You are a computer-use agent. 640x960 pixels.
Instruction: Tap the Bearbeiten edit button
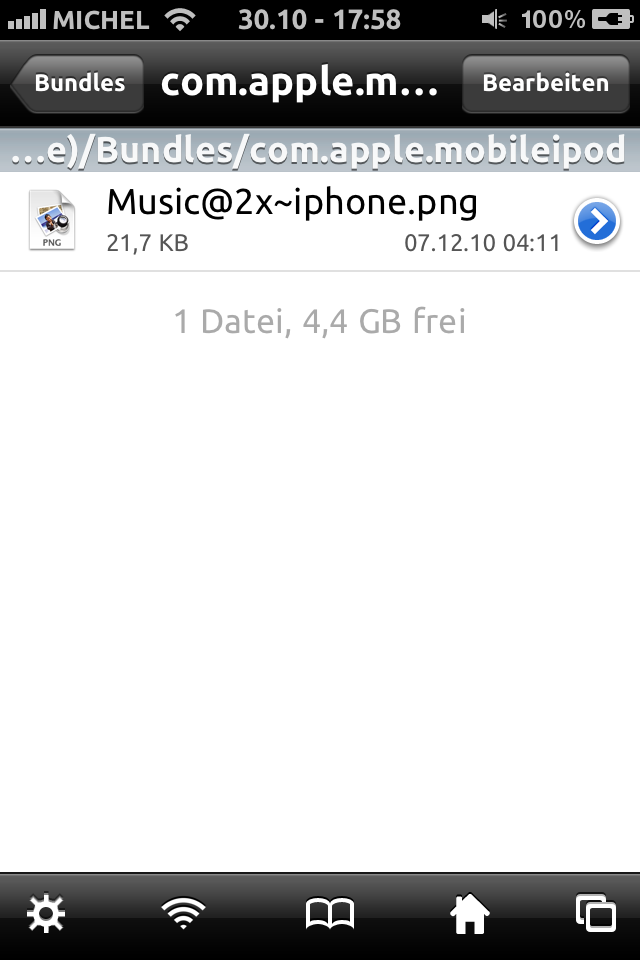545,83
